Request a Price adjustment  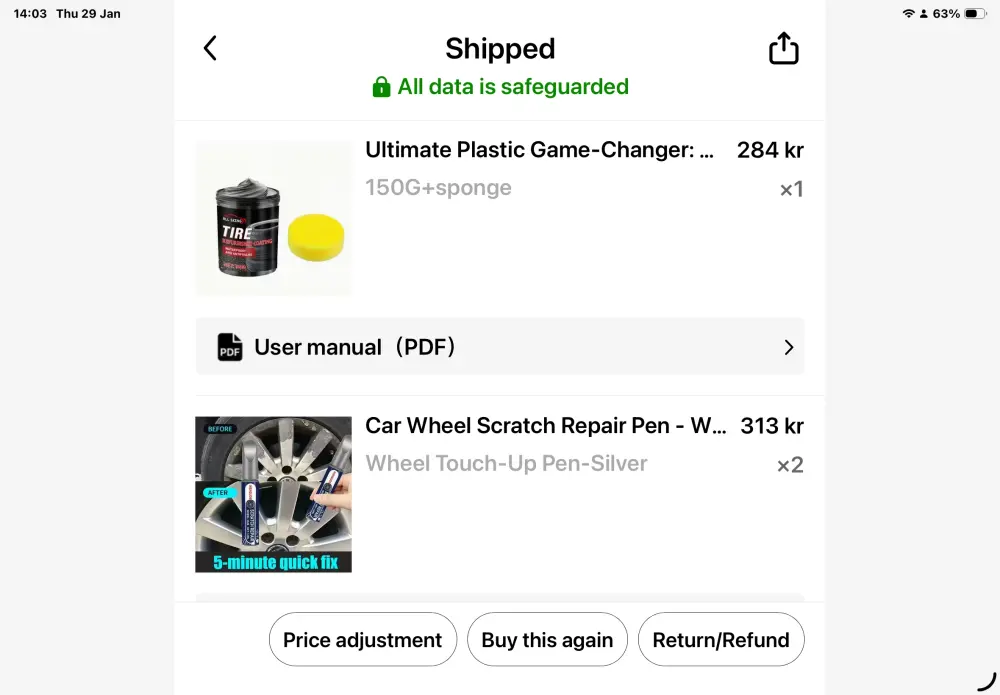pyautogui.click(x=362, y=640)
